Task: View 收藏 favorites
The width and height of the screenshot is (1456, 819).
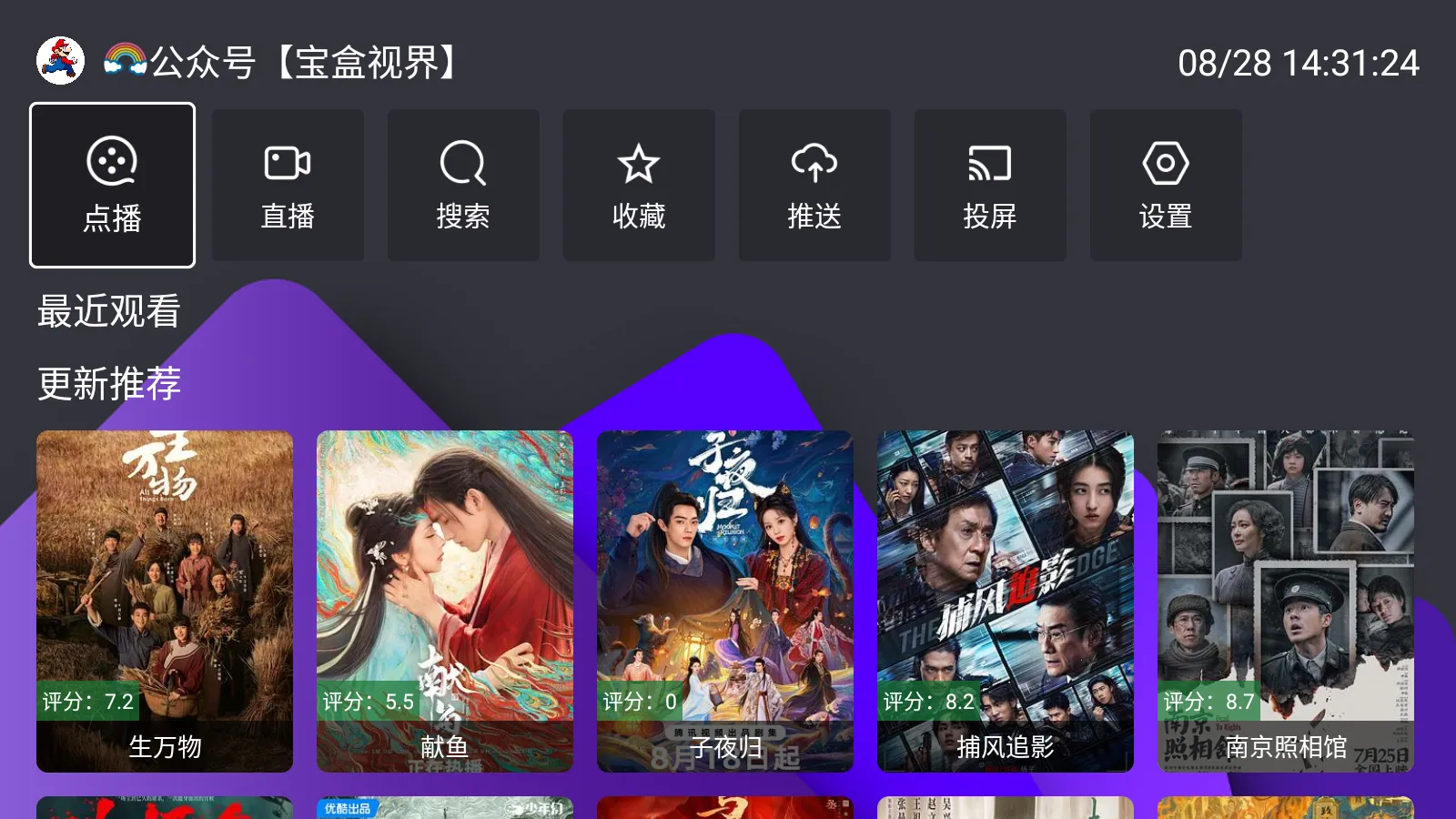Action: (639, 186)
